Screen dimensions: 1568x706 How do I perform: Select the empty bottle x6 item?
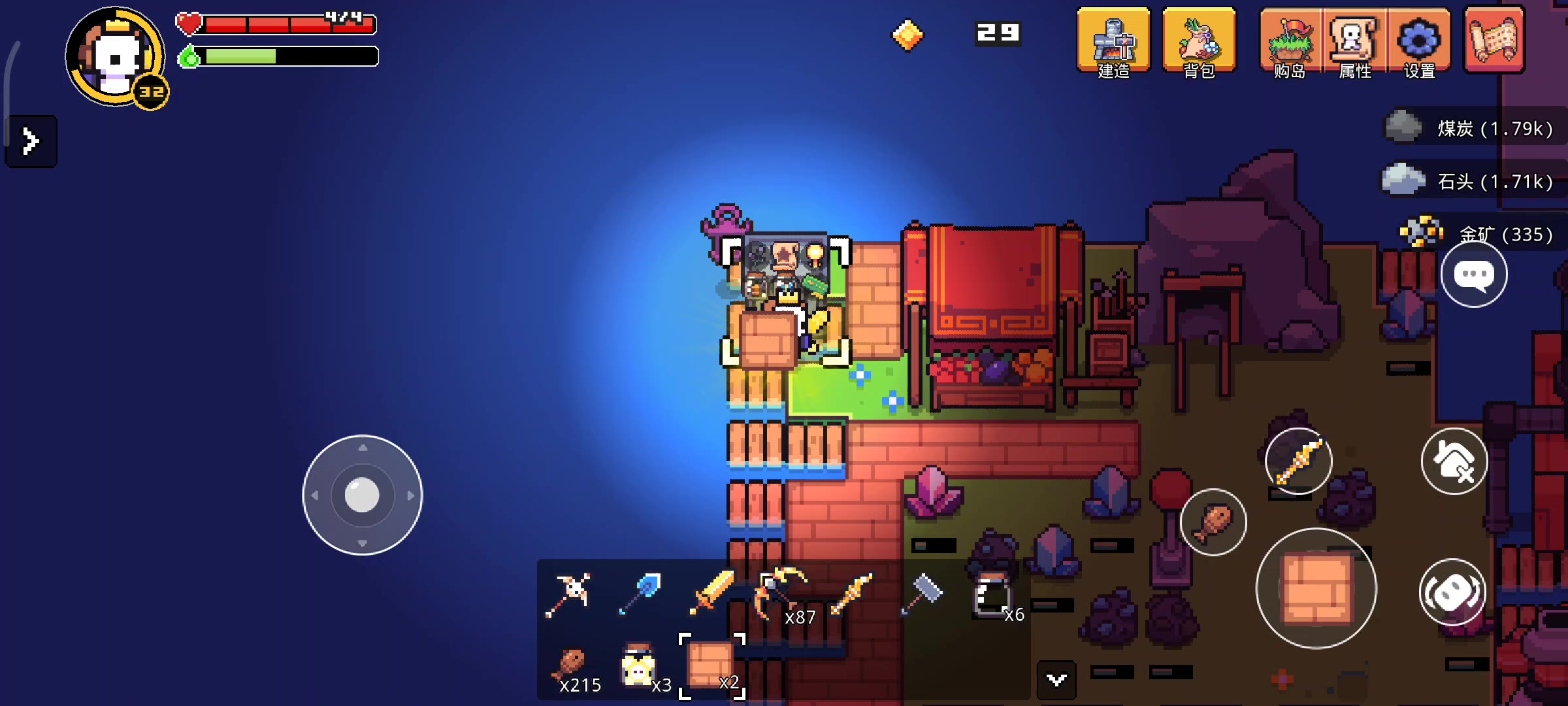992,595
